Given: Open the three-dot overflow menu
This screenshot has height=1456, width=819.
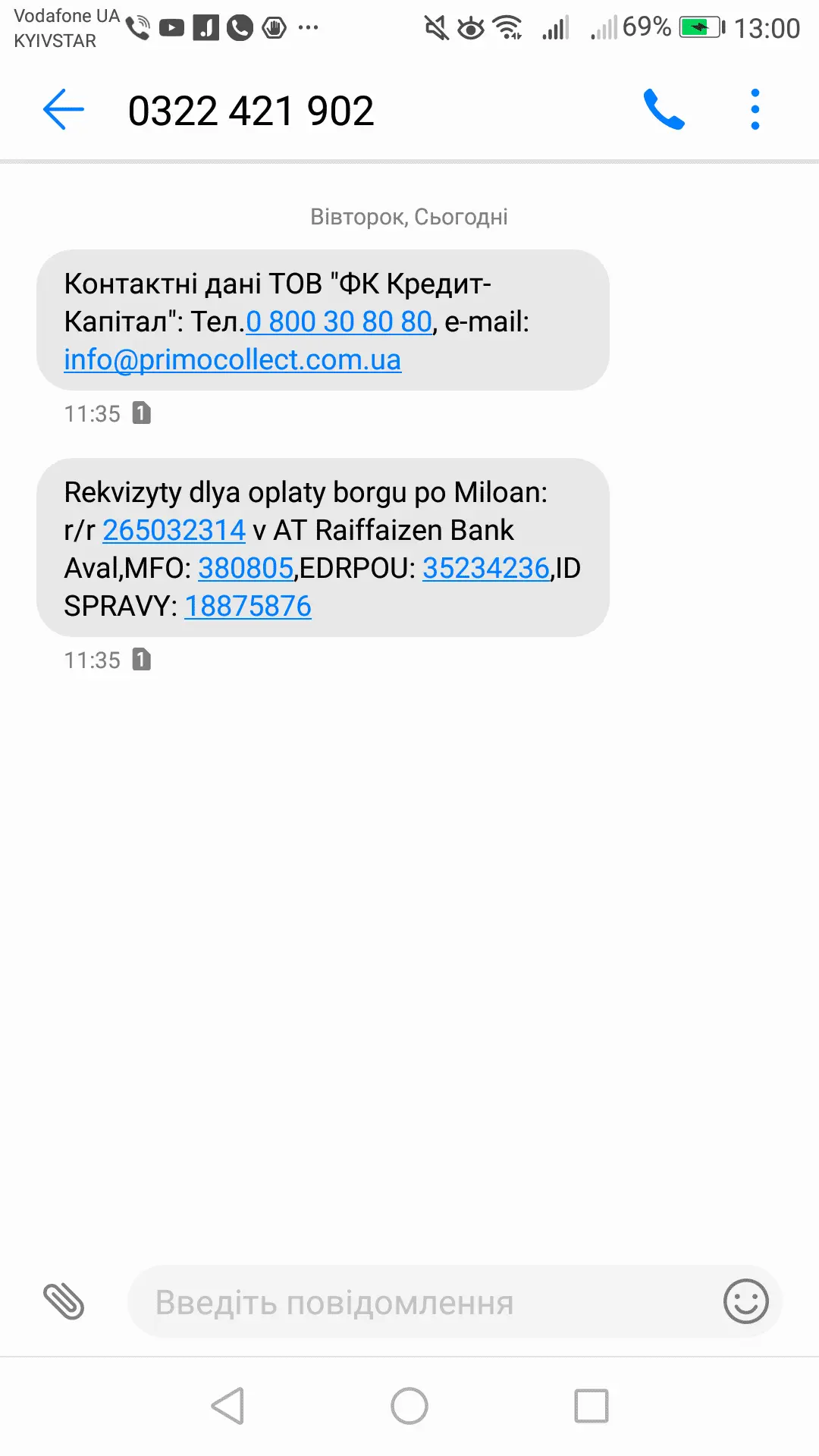Looking at the screenshot, I should 755,110.
